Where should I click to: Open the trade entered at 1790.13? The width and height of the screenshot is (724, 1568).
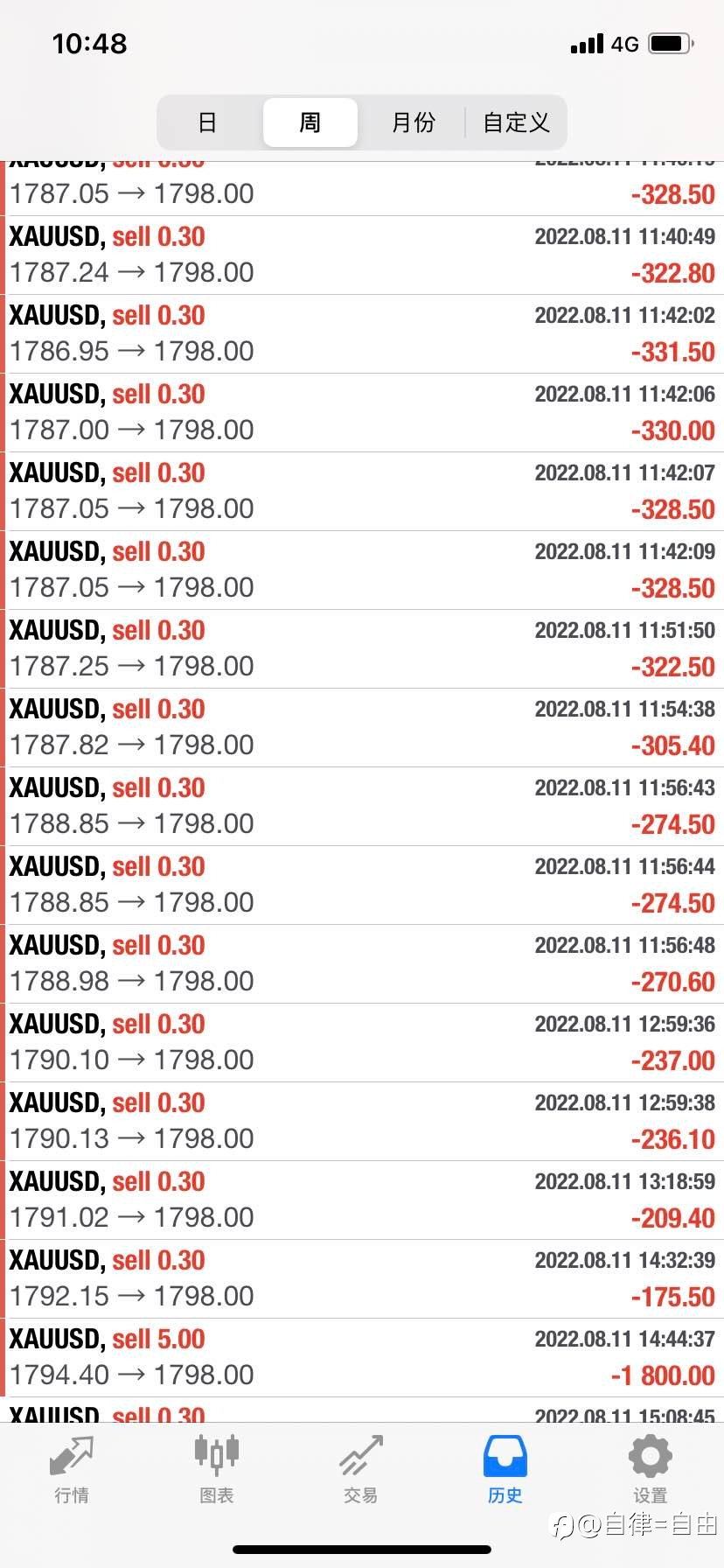[362, 1122]
